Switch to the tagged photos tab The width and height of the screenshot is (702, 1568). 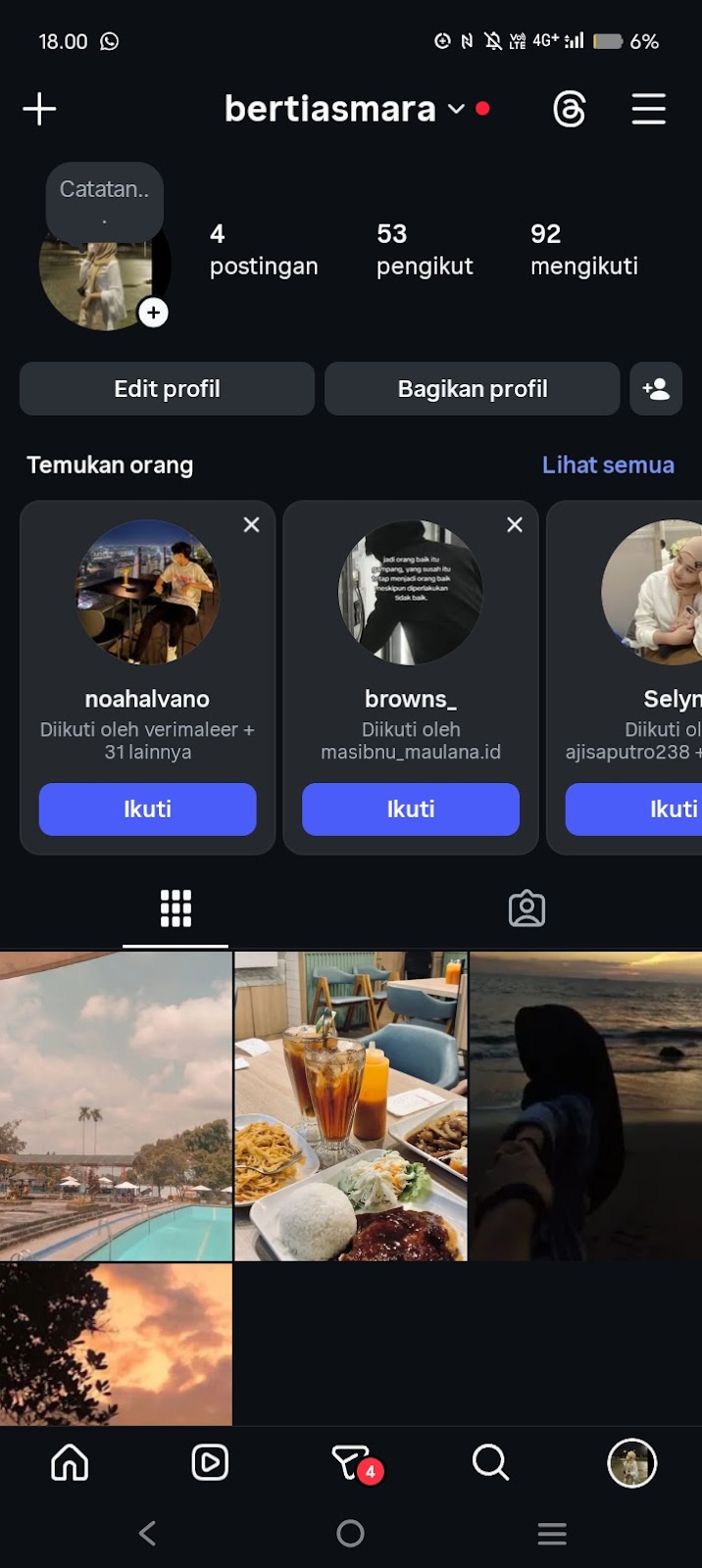(x=526, y=908)
